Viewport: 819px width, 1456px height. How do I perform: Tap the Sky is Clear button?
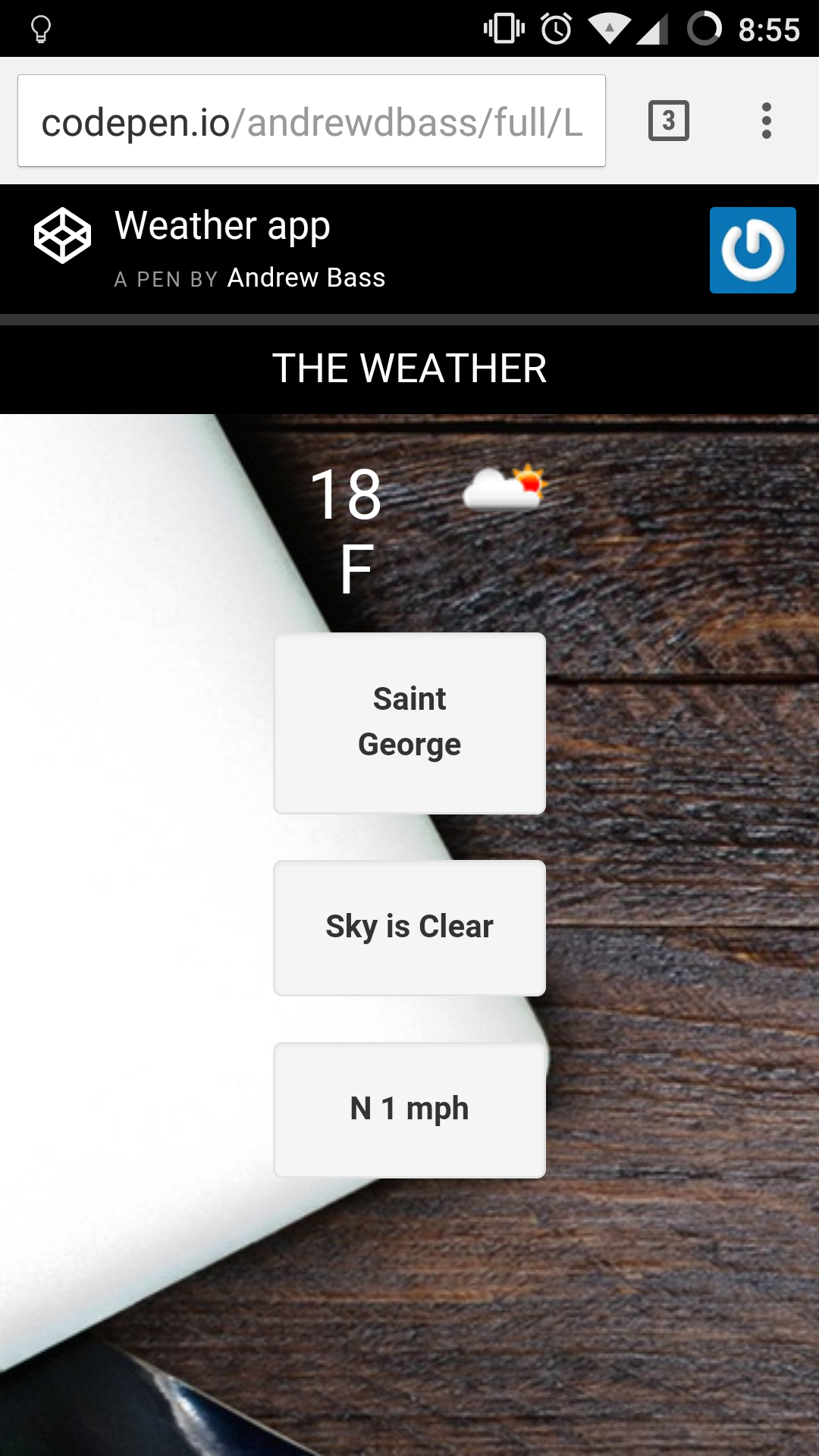click(x=409, y=927)
